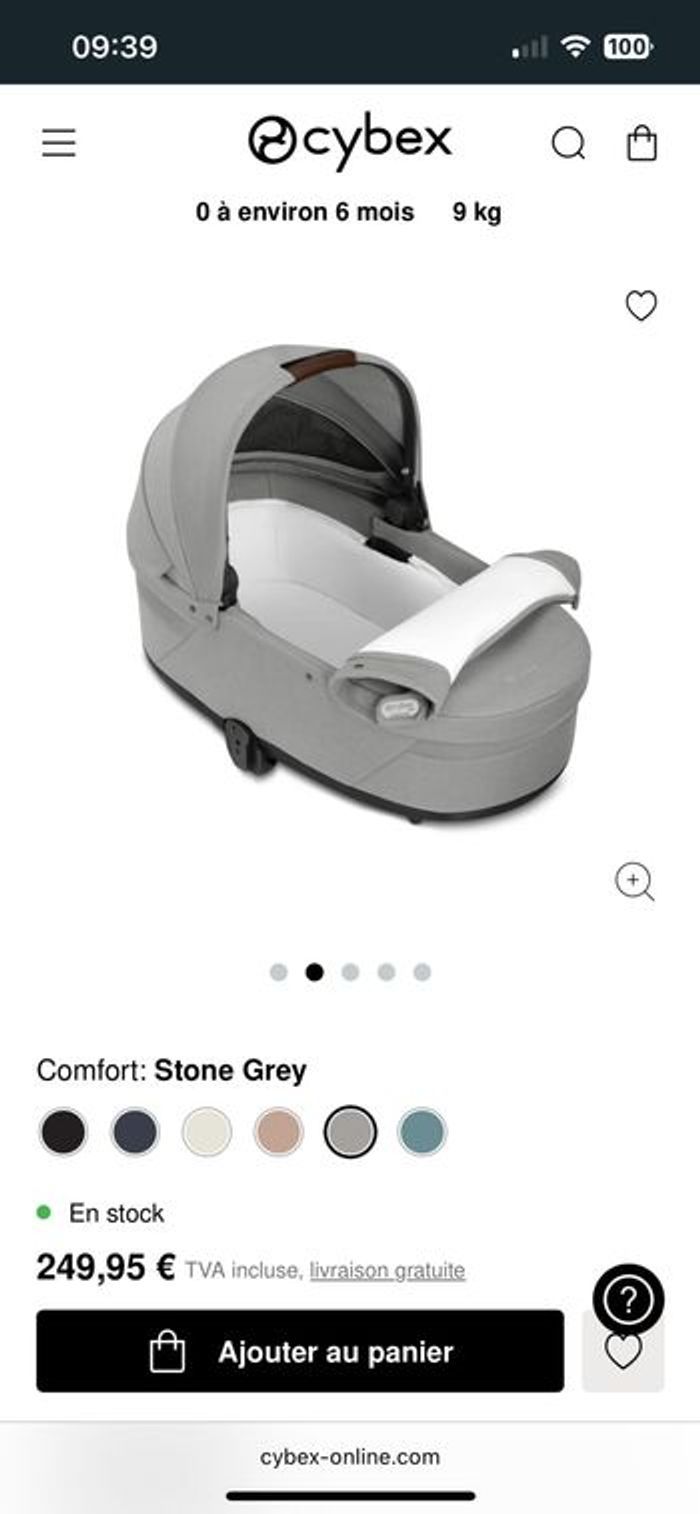Zoom into the product image
Viewport: 700px width, 1514px height.
coord(634,882)
